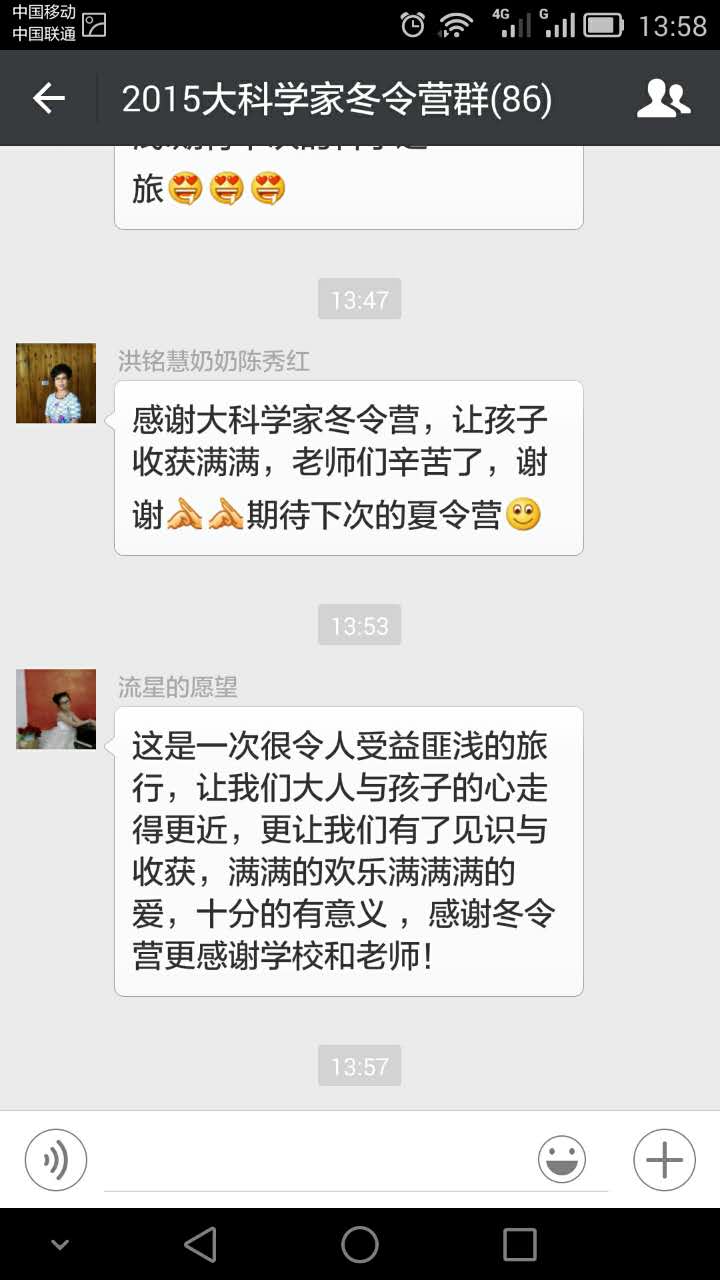Open the group members info icon
This screenshot has height=1280, width=720.
(664, 98)
